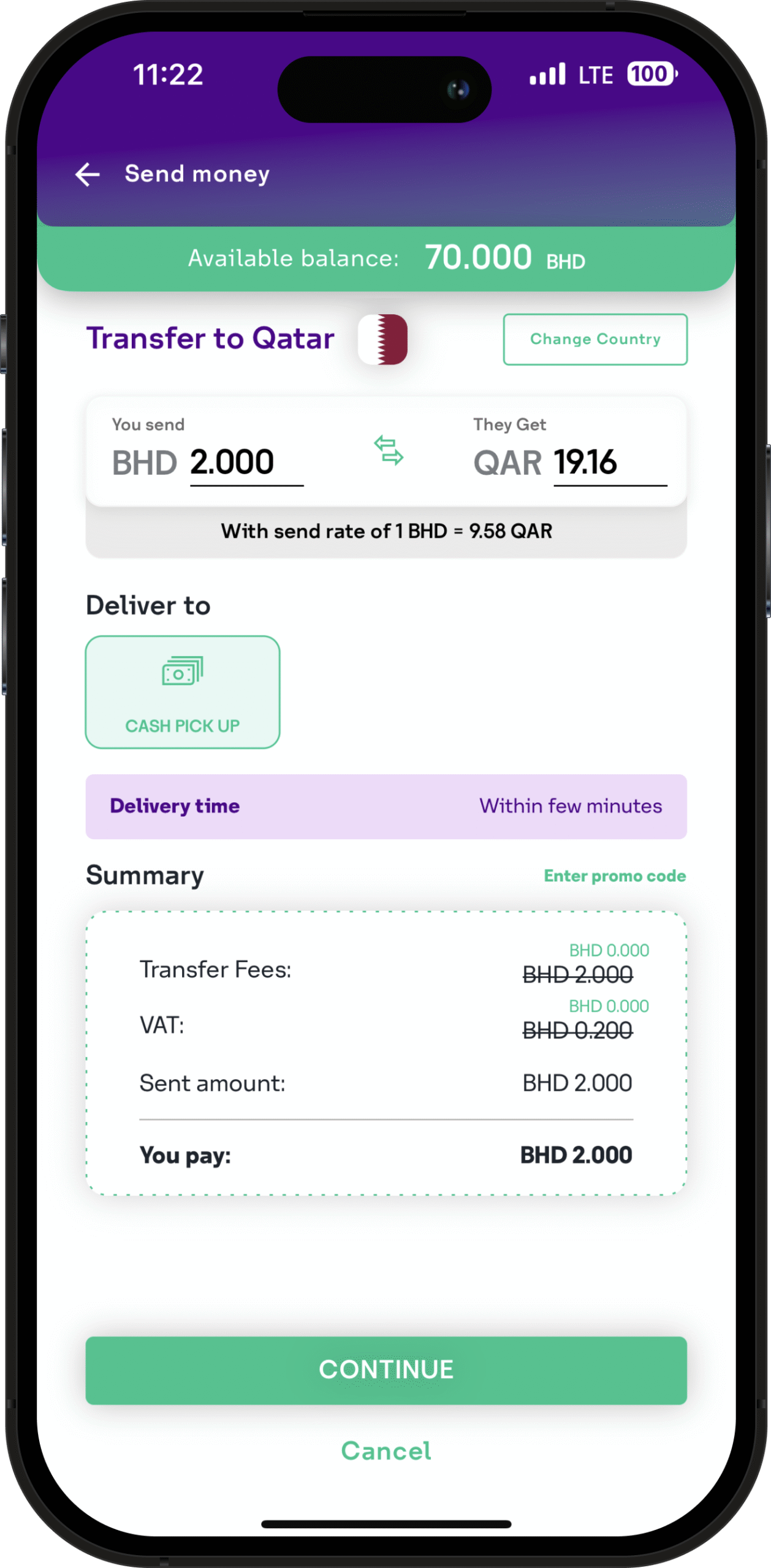Select Cash Pick Up delivery option

183,692
